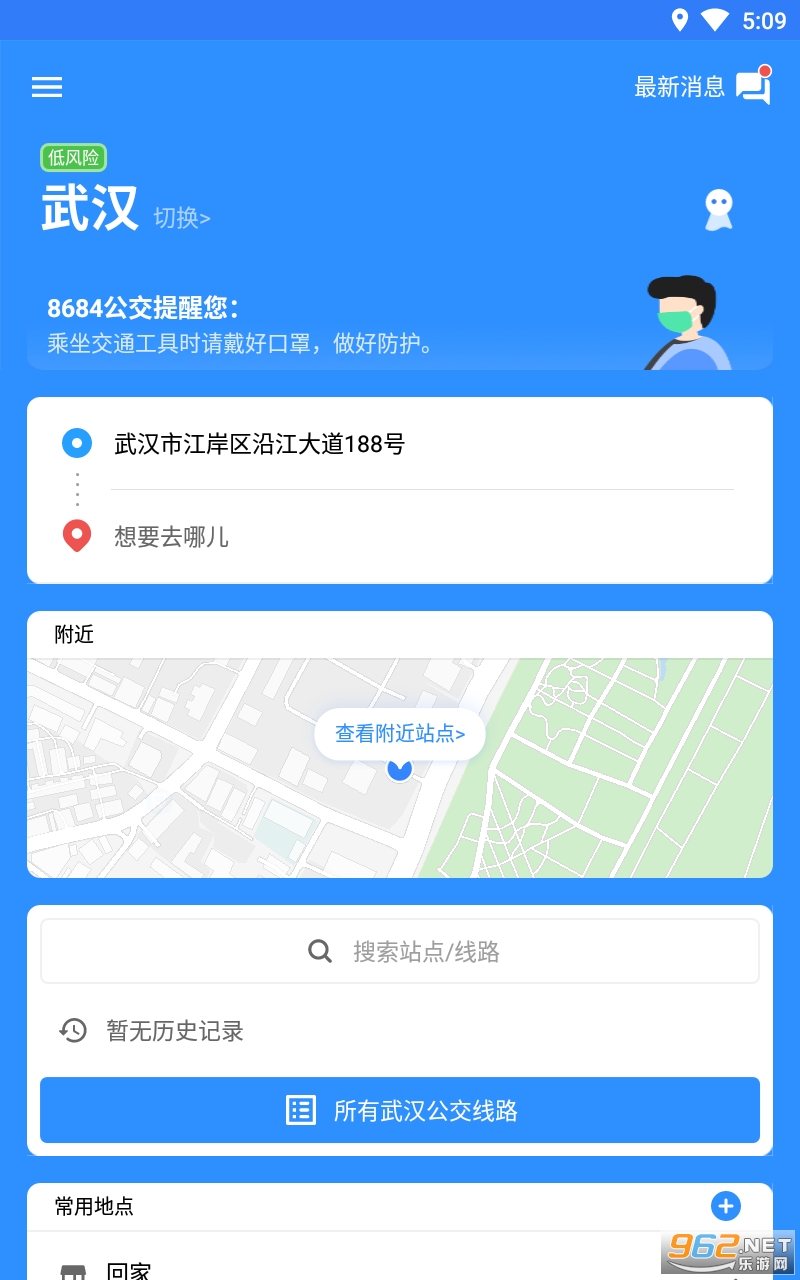Open the 搜索站点/线路 search box

400,951
